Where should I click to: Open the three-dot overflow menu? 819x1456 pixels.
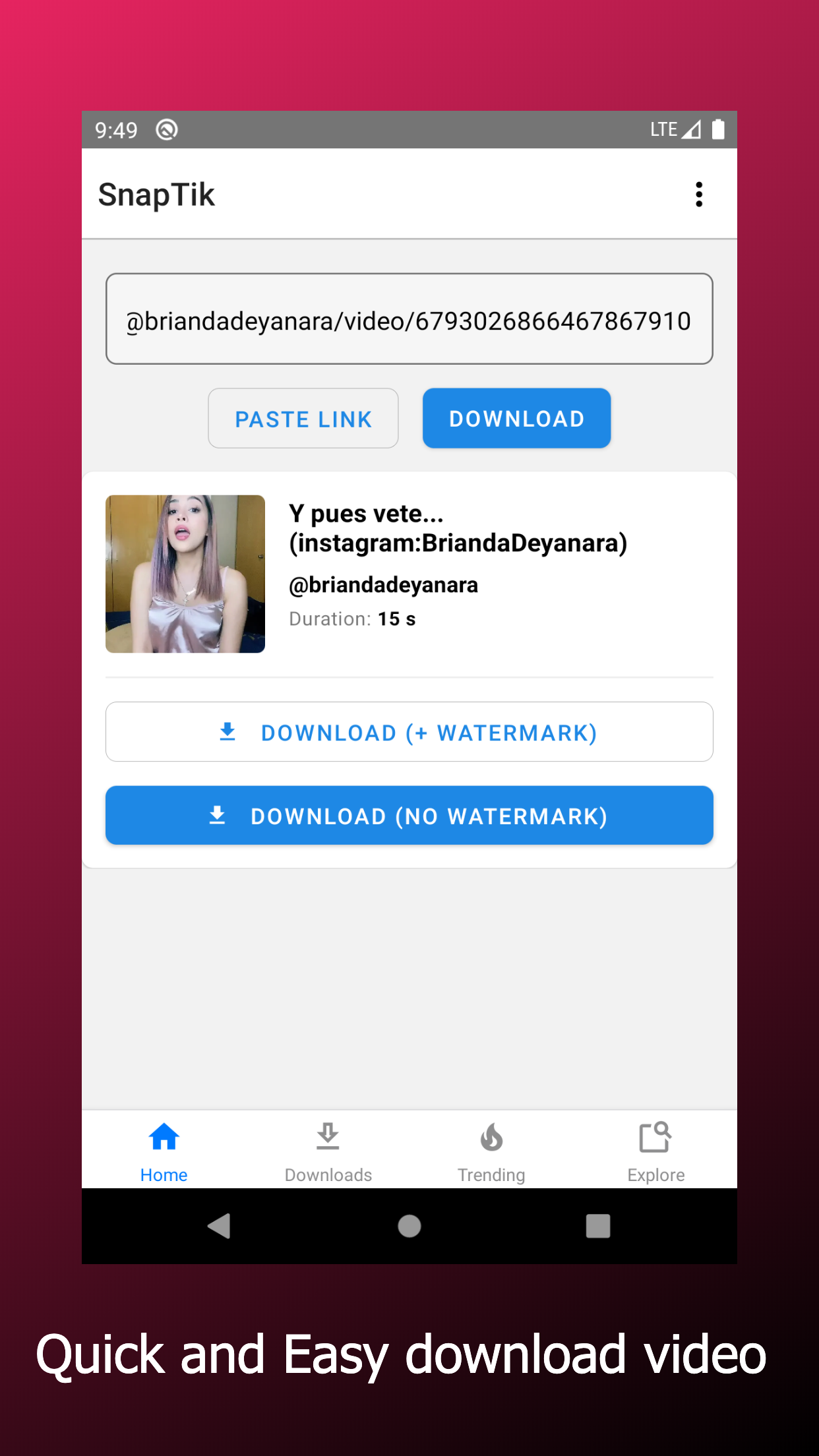tap(699, 195)
